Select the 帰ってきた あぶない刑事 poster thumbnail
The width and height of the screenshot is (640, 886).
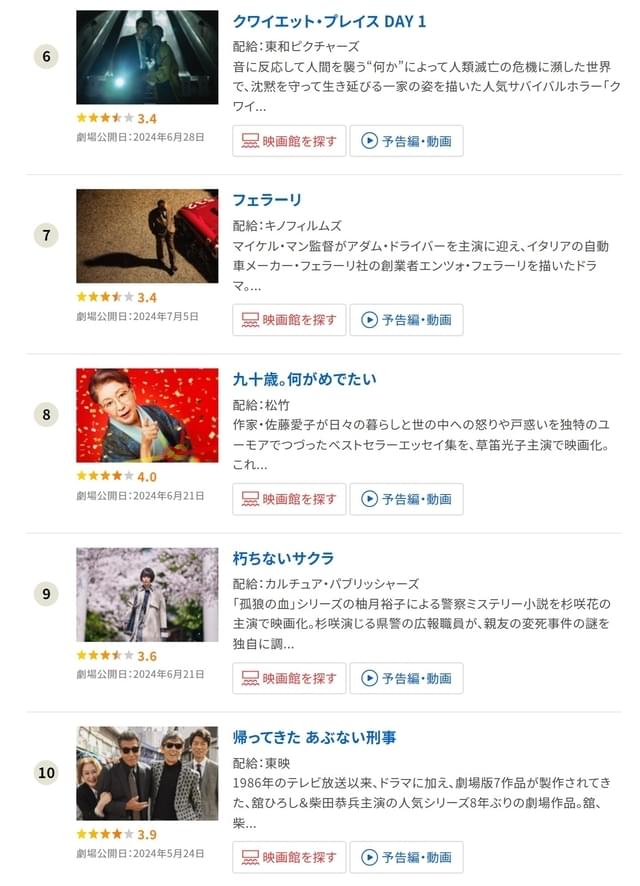(x=147, y=773)
